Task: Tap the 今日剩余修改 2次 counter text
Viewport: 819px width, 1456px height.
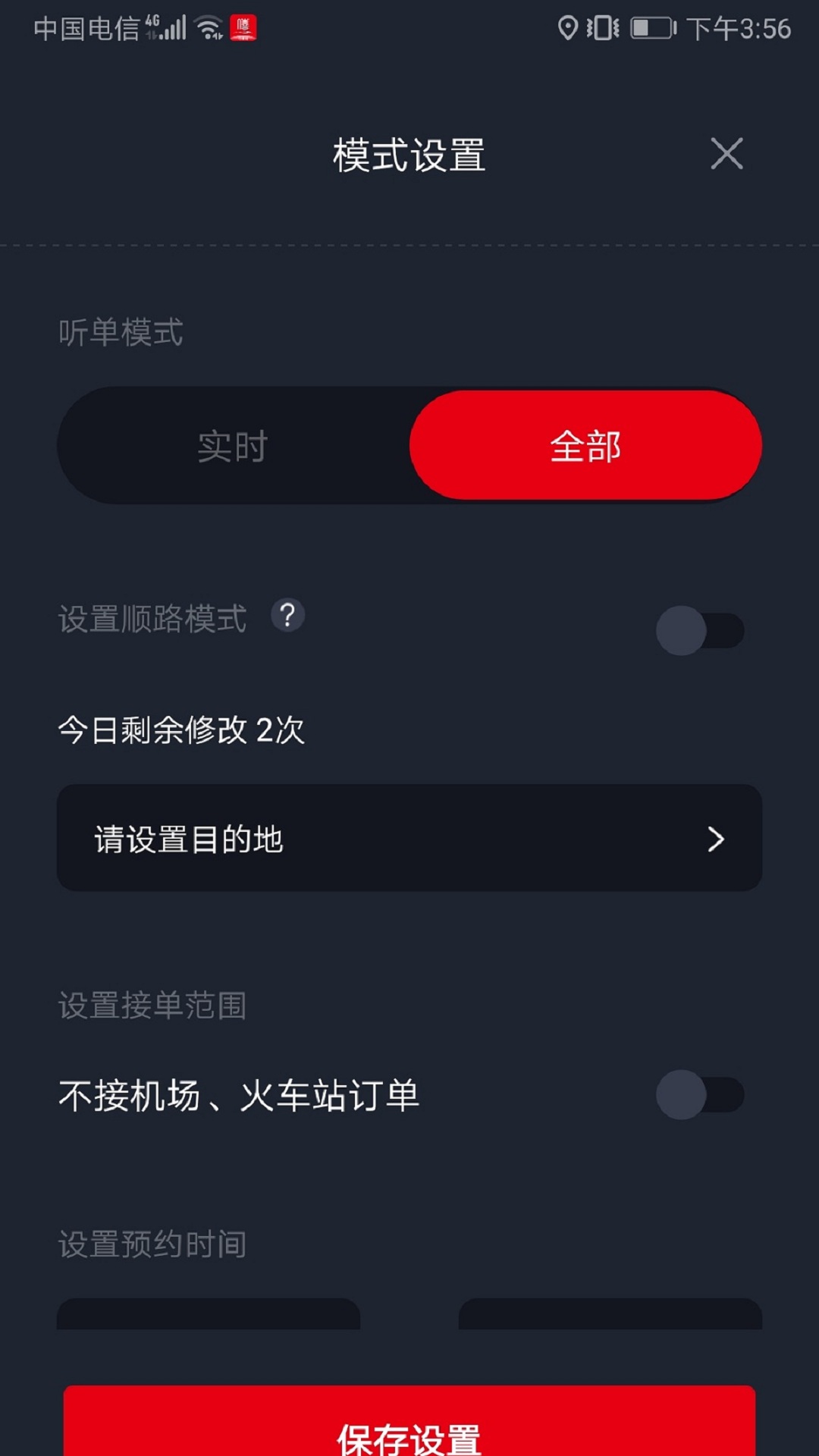Action: (x=182, y=732)
